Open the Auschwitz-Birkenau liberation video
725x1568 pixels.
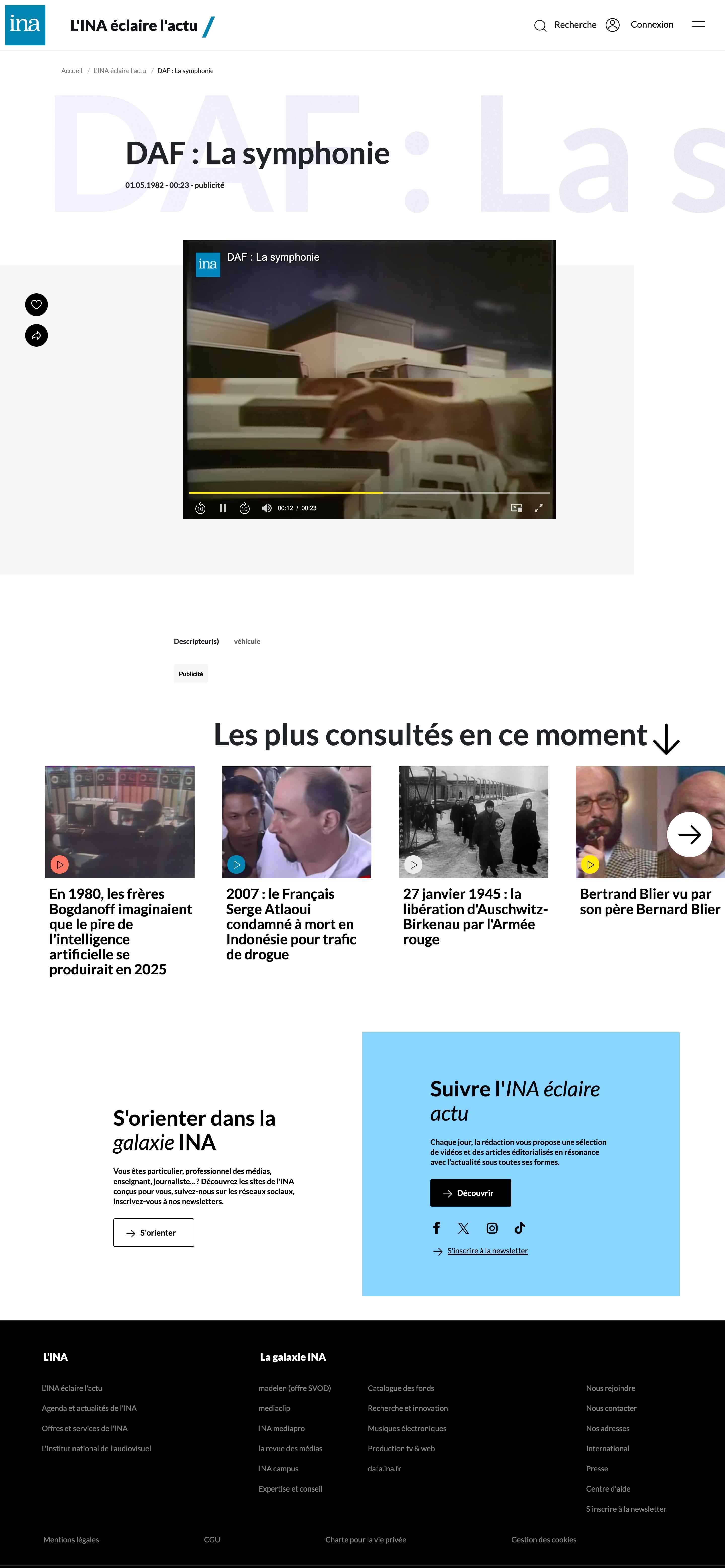point(473,822)
